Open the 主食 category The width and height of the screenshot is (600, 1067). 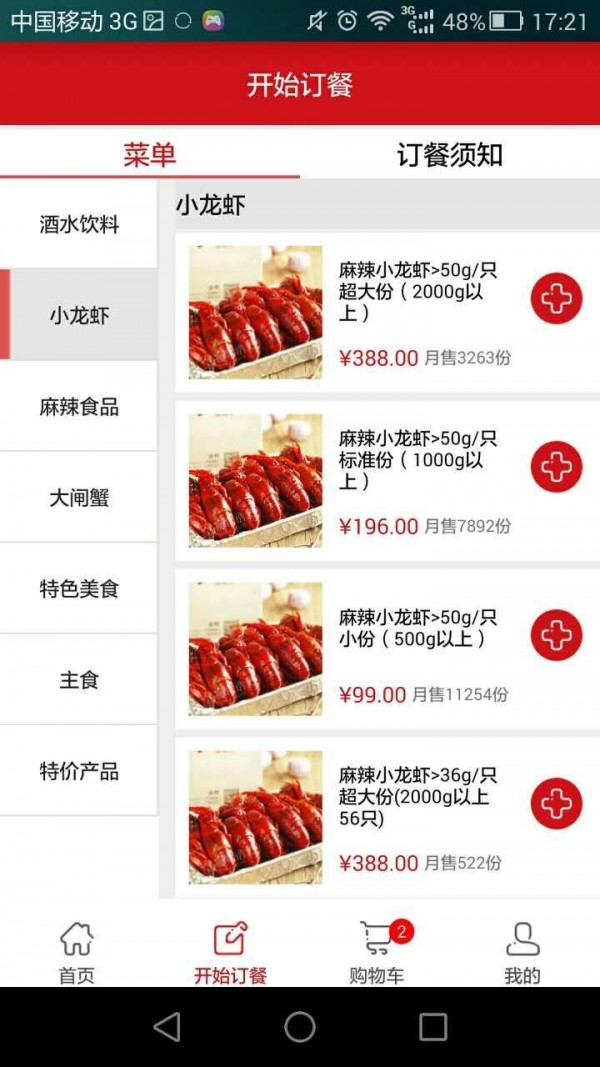click(79, 680)
